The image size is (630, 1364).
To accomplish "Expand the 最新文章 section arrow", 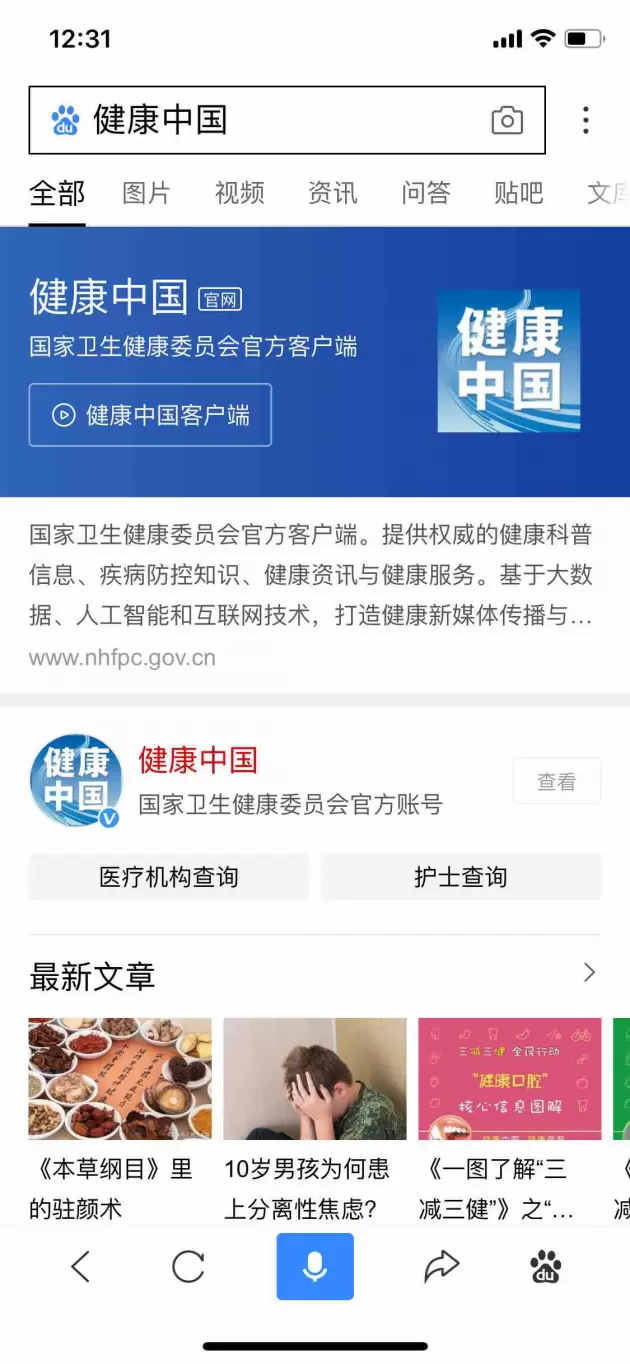I will [x=589, y=972].
